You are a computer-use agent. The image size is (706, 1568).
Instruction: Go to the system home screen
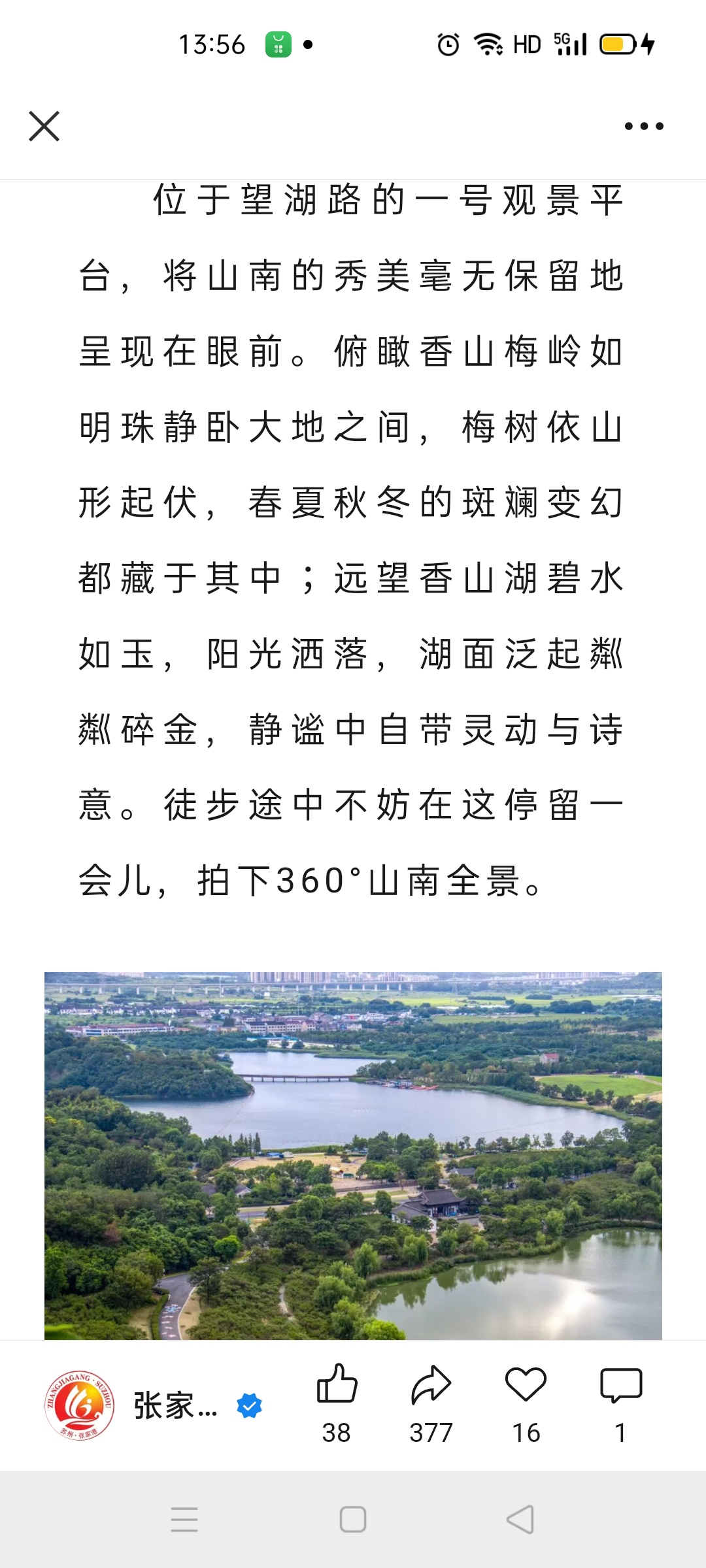(353, 1520)
